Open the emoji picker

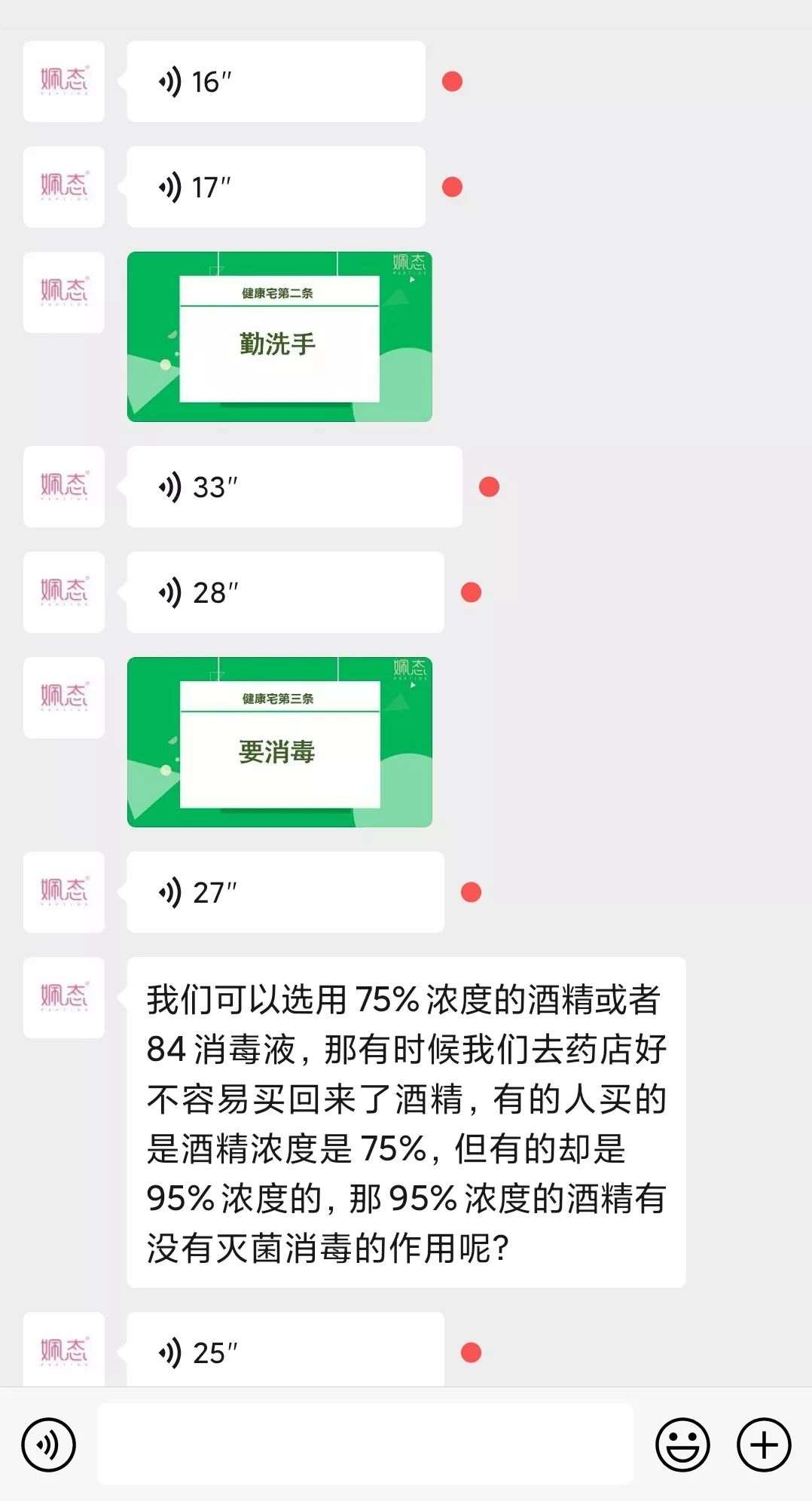pos(682,1444)
